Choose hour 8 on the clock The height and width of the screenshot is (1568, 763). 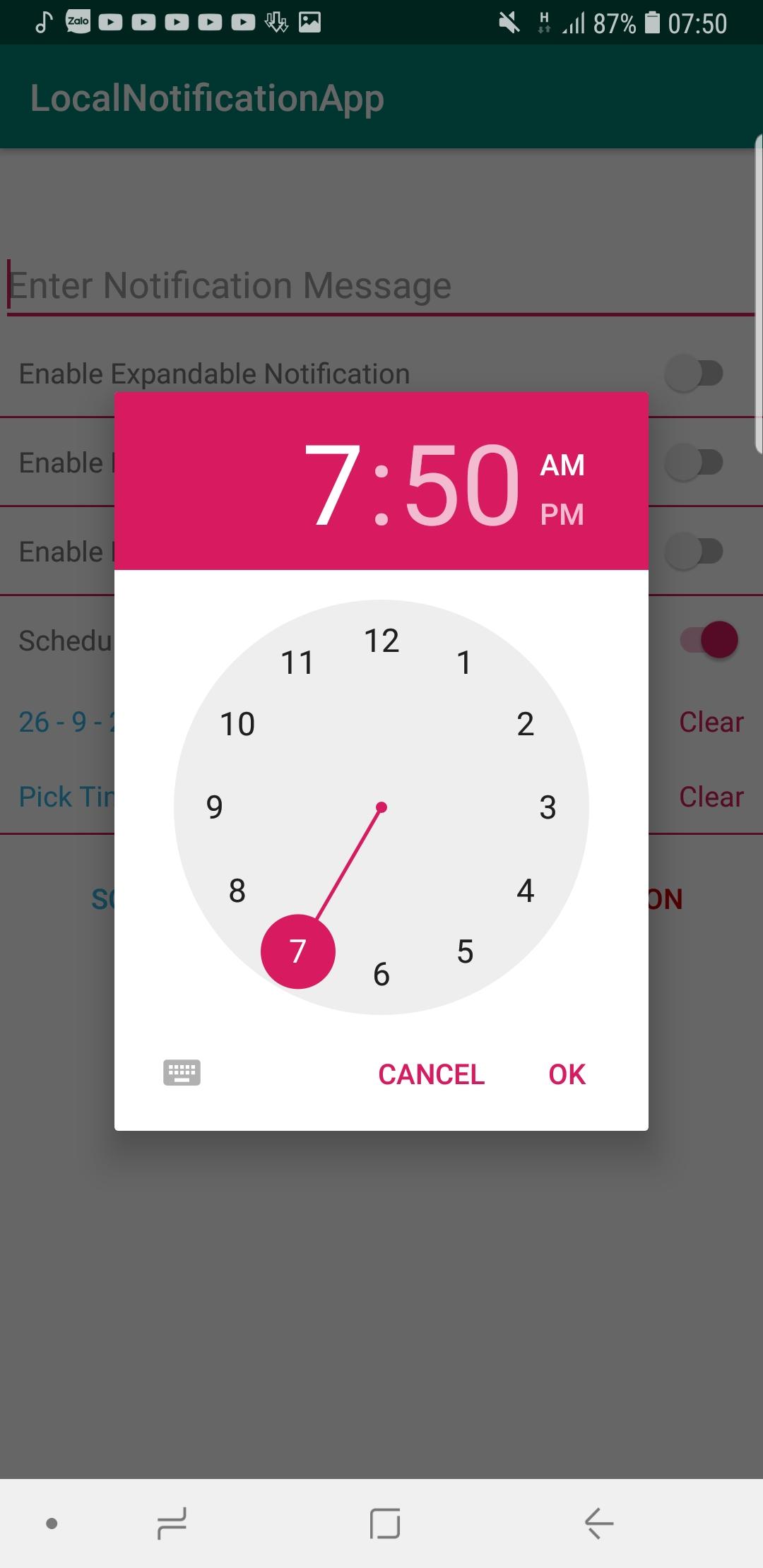click(x=237, y=890)
